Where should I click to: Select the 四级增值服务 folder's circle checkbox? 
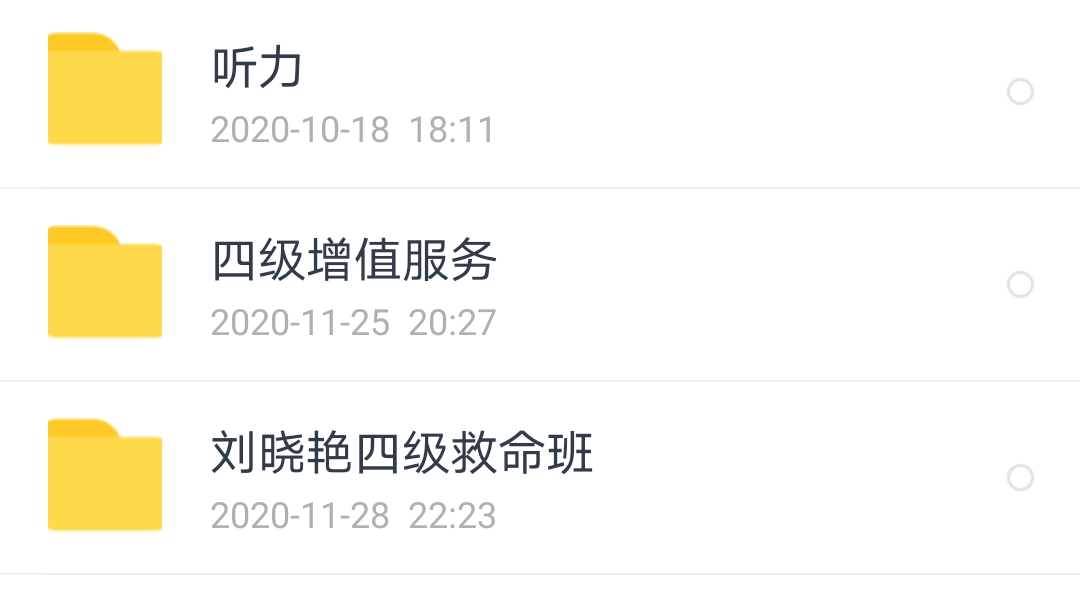coord(1020,285)
